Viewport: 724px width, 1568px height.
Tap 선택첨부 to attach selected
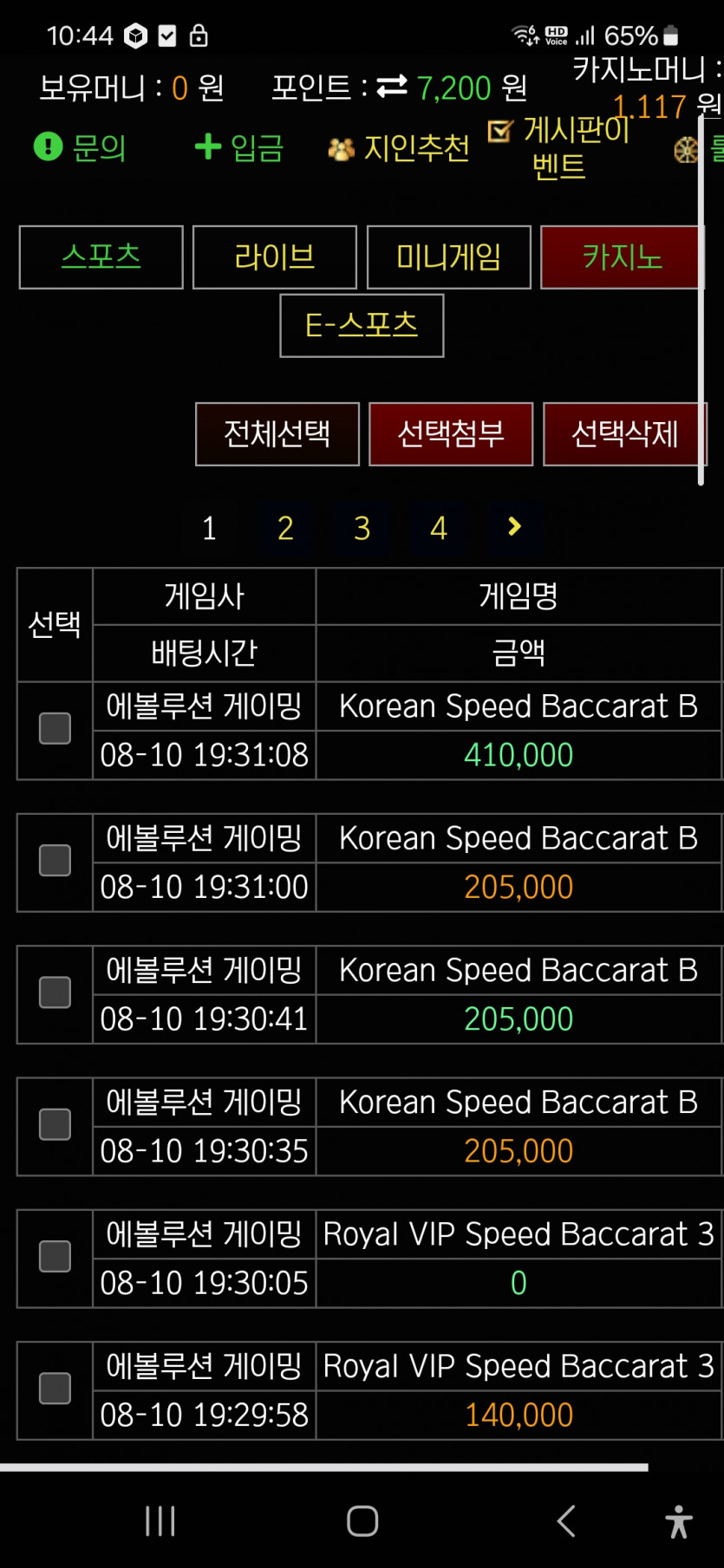pos(451,434)
